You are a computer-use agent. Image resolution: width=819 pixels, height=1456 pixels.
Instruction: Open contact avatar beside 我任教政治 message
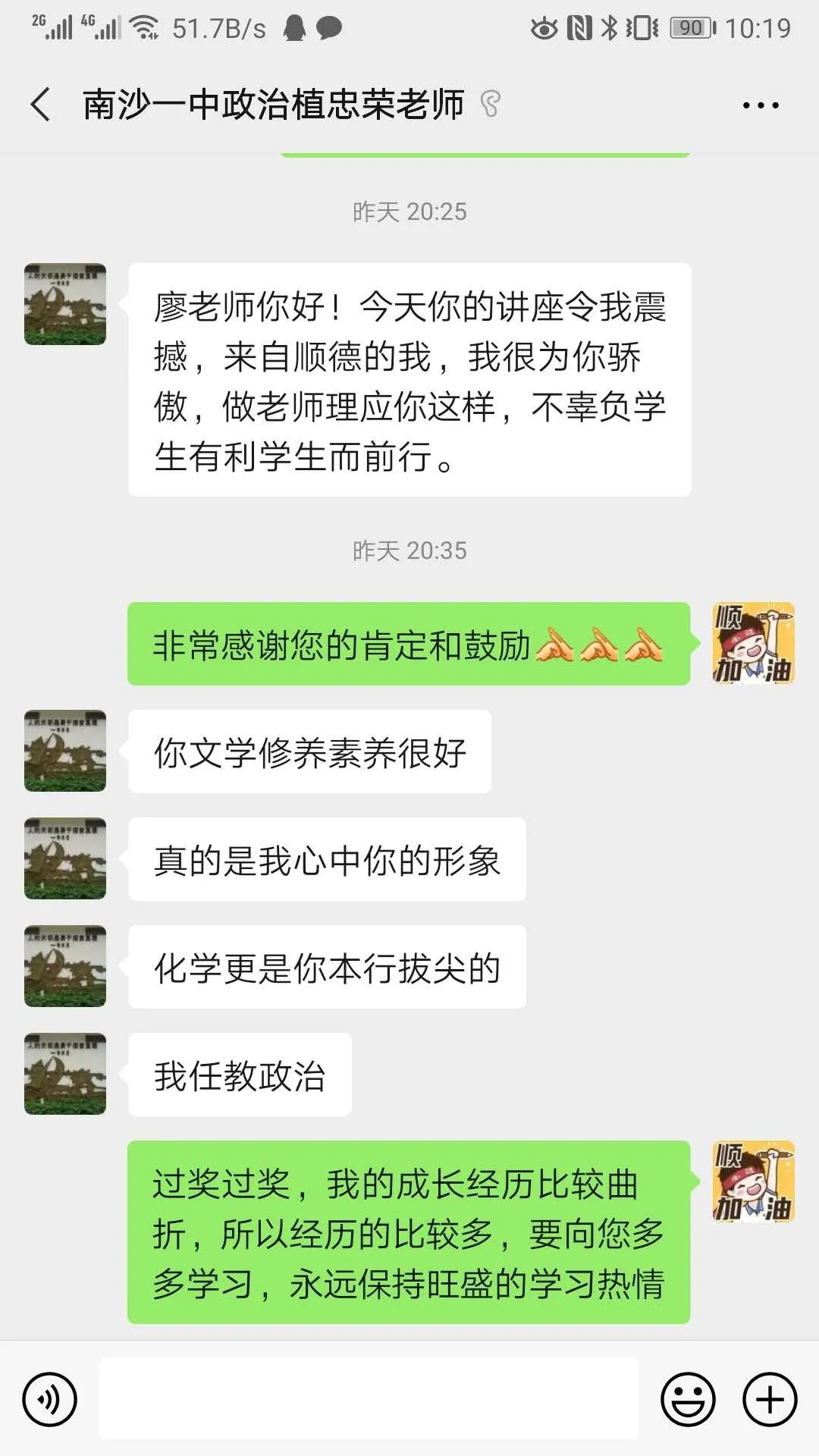pos(65,1074)
